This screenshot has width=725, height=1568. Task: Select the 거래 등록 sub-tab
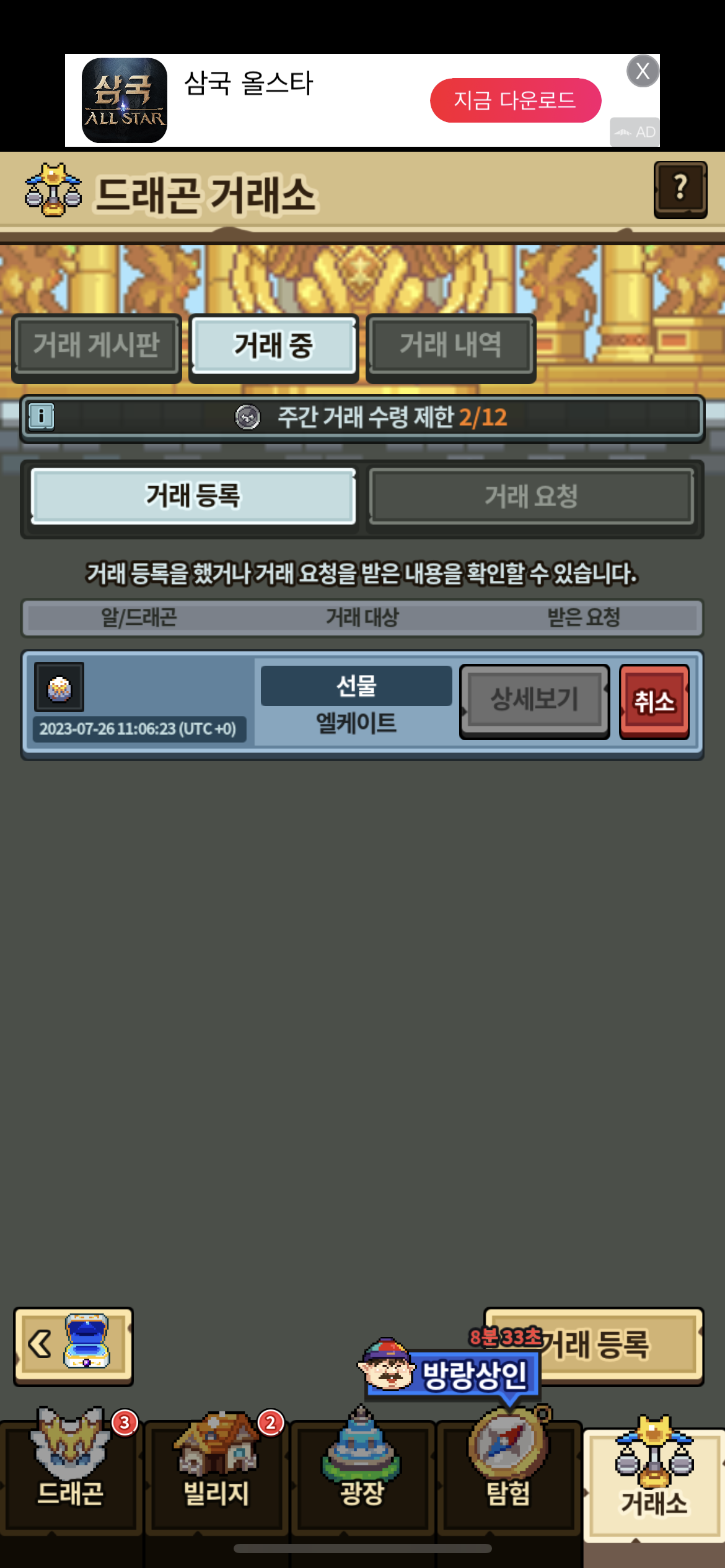pos(193,496)
